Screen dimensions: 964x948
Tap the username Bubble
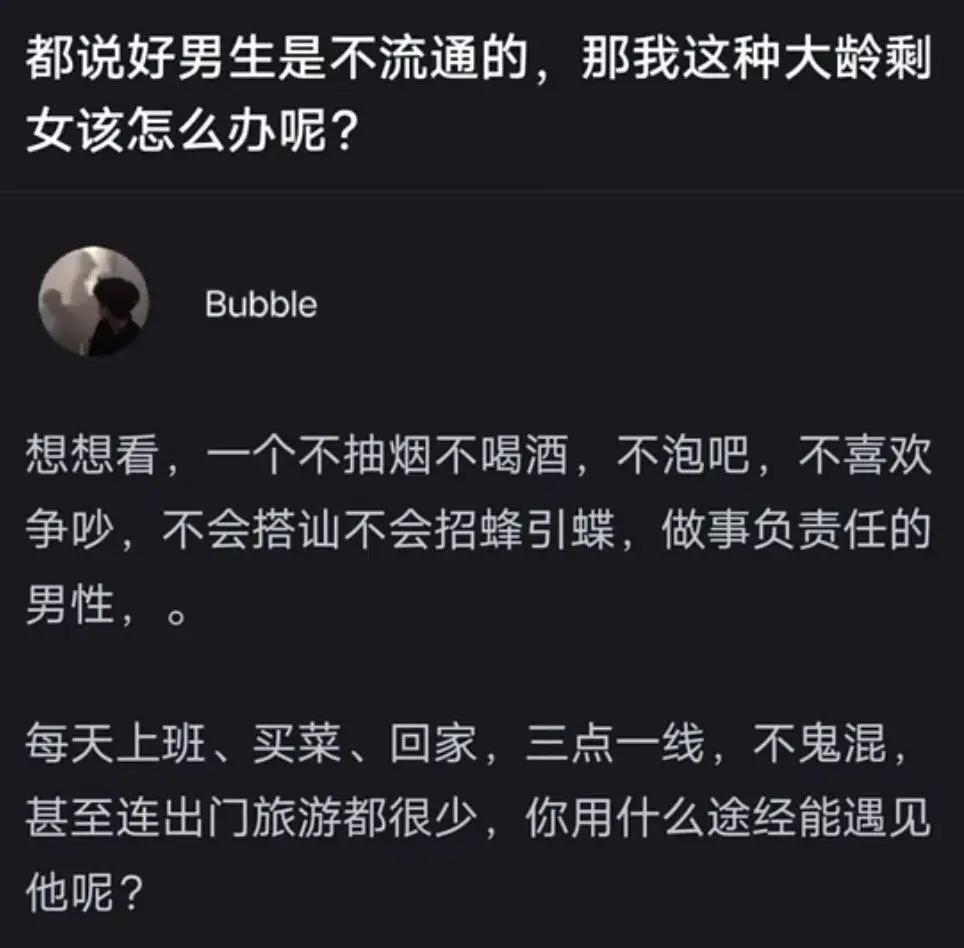260,304
